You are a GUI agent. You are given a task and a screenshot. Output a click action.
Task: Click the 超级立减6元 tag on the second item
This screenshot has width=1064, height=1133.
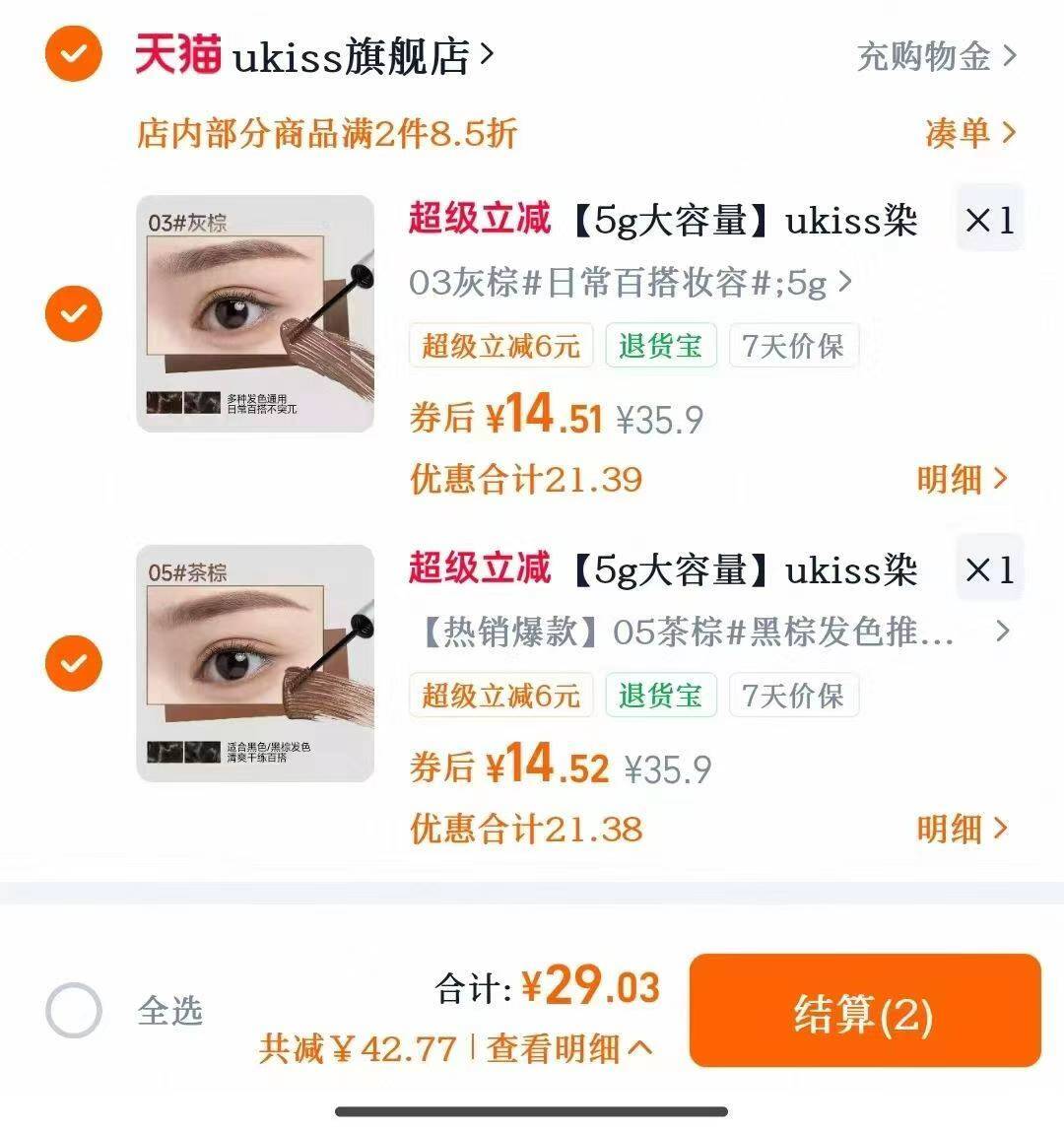click(x=500, y=696)
